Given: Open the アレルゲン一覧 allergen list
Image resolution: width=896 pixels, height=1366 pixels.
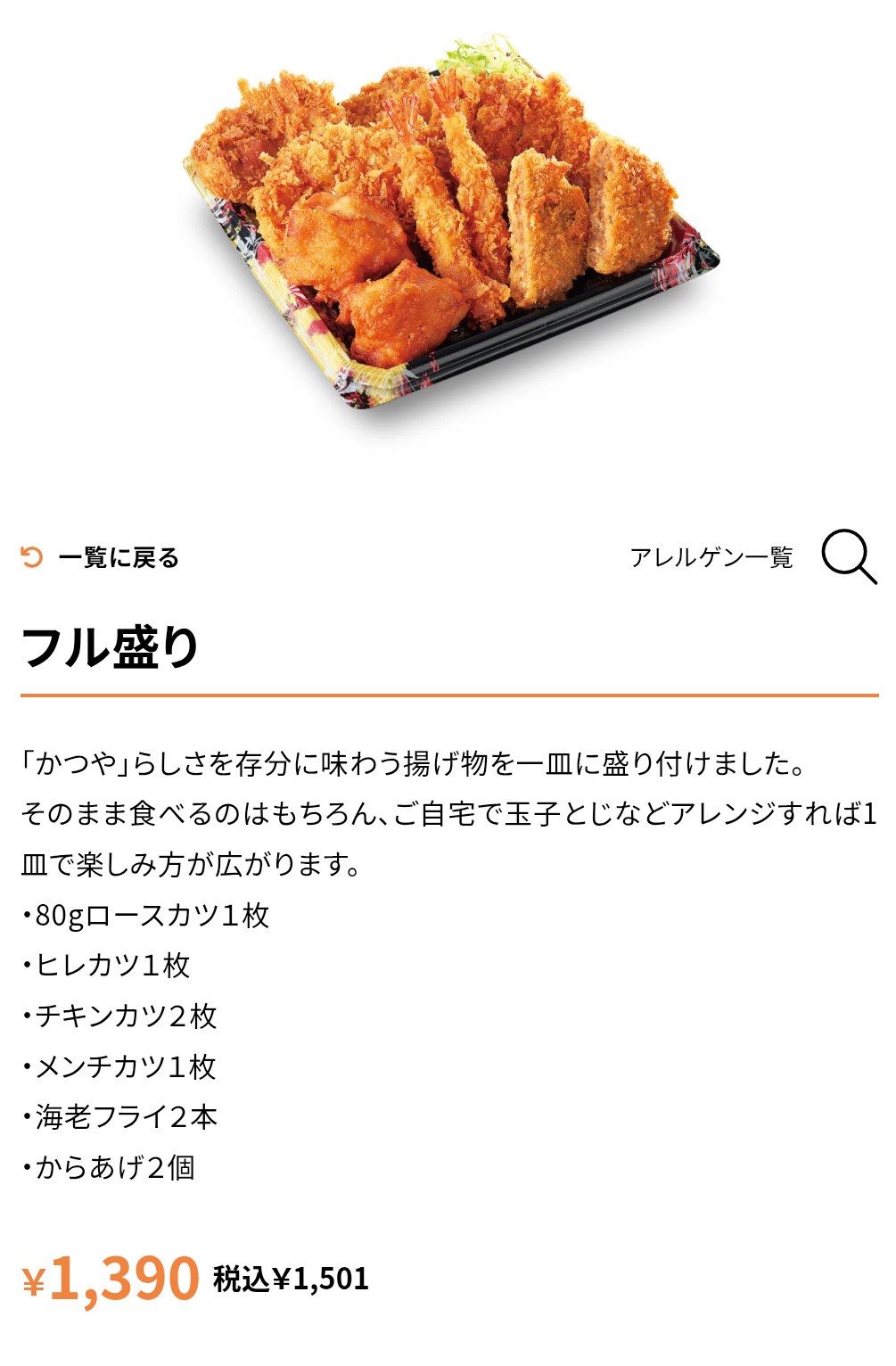Looking at the screenshot, I should coord(711,557).
